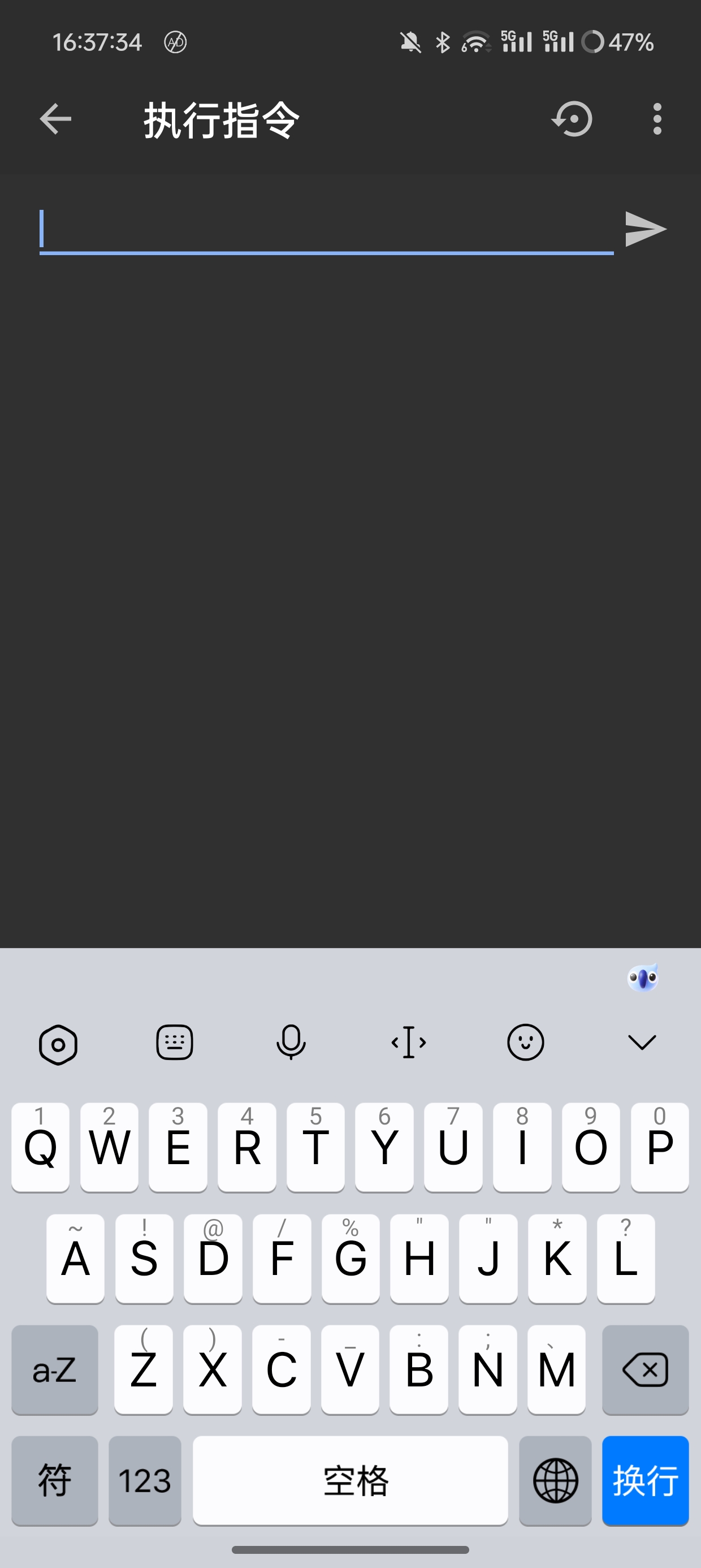Viewport: 701px width, 1568px height.
Task: Send the command with the arrow icon
Action: point(645,230)
